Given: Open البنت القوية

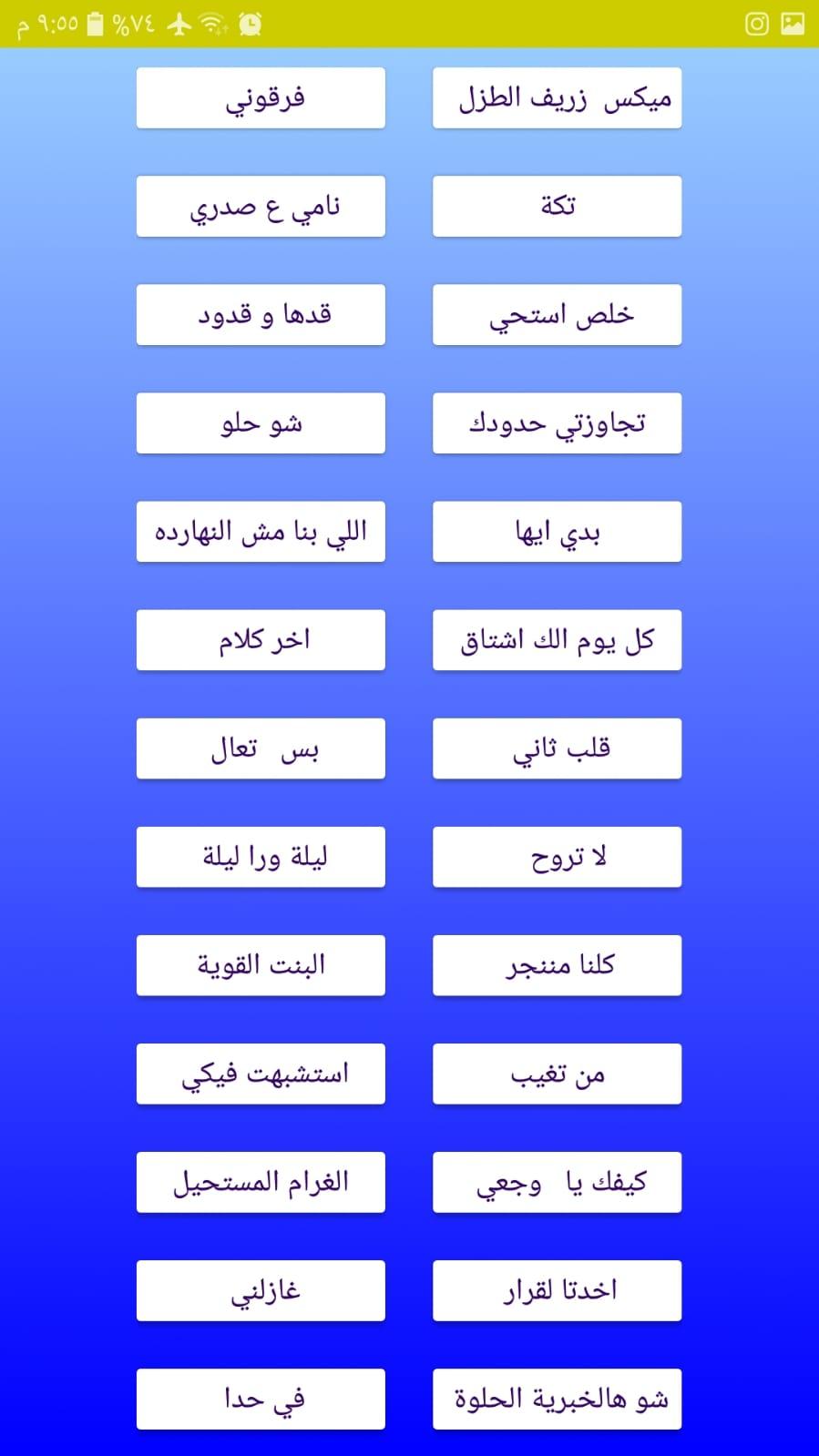Looking at the screenshot, I should [261, 964].
